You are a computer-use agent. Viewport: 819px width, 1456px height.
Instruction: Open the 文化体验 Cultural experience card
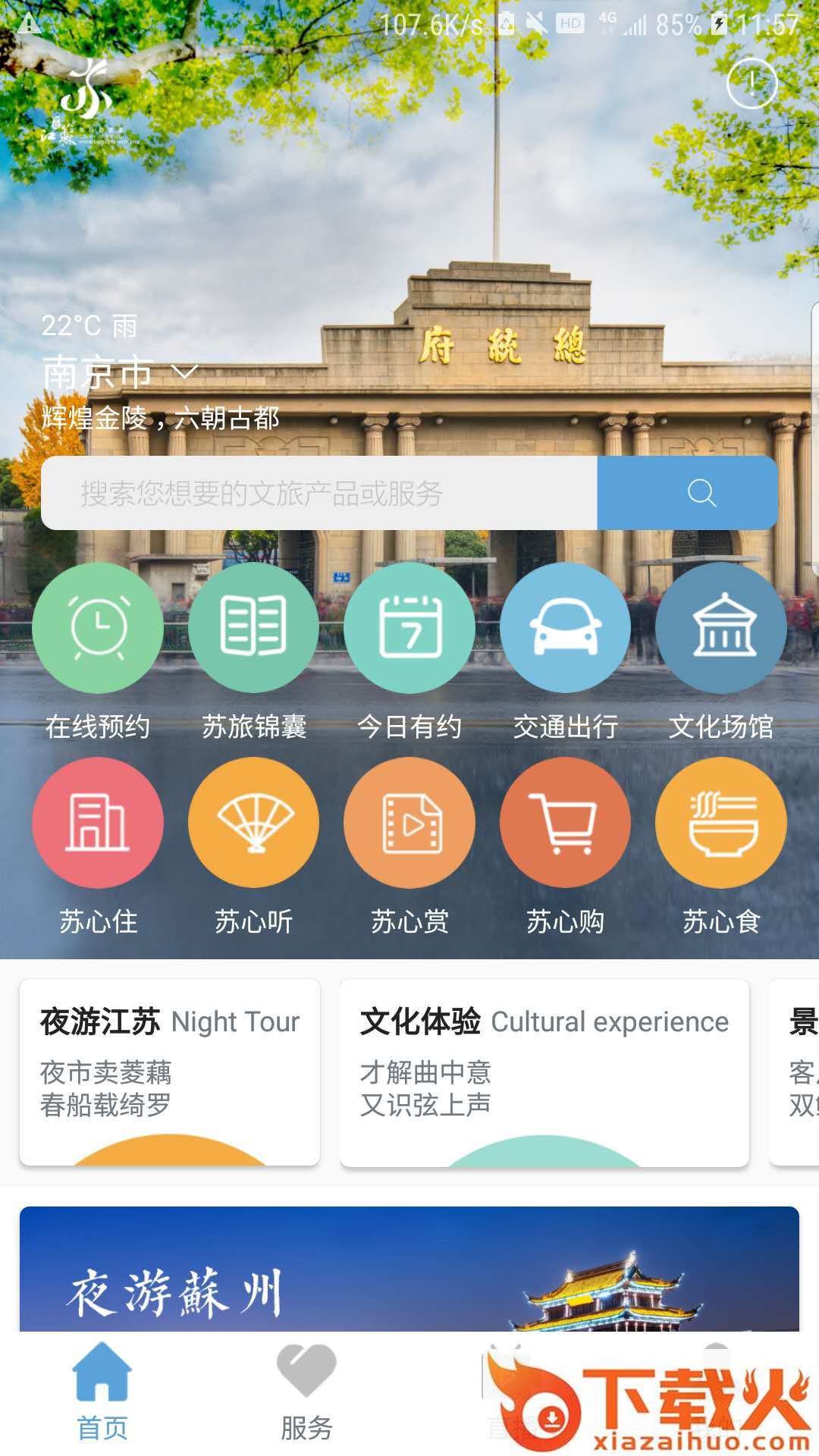tap(544, 1072)
